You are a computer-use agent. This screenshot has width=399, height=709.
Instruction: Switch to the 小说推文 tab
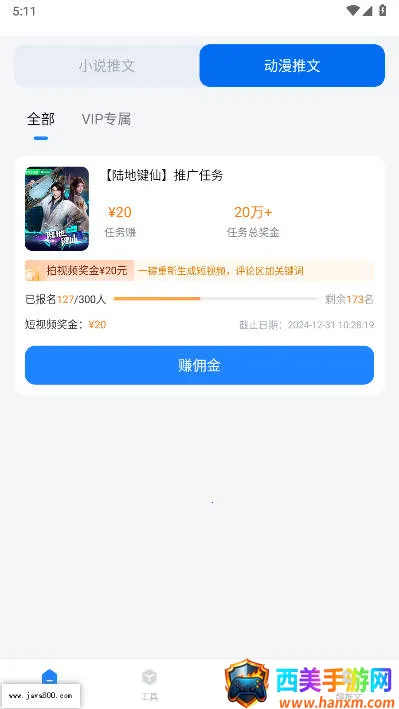(x=107, y=66)
